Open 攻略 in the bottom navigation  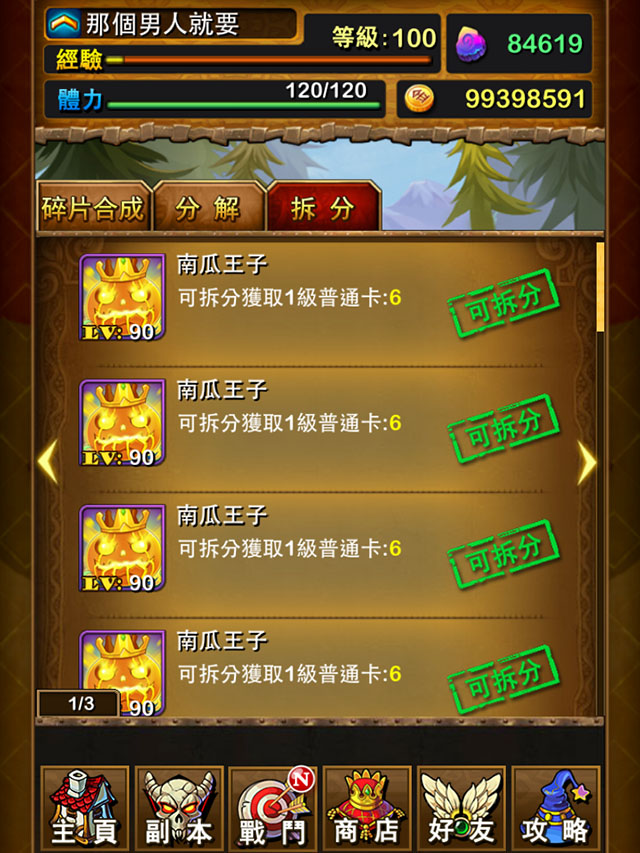click(555, 808)
